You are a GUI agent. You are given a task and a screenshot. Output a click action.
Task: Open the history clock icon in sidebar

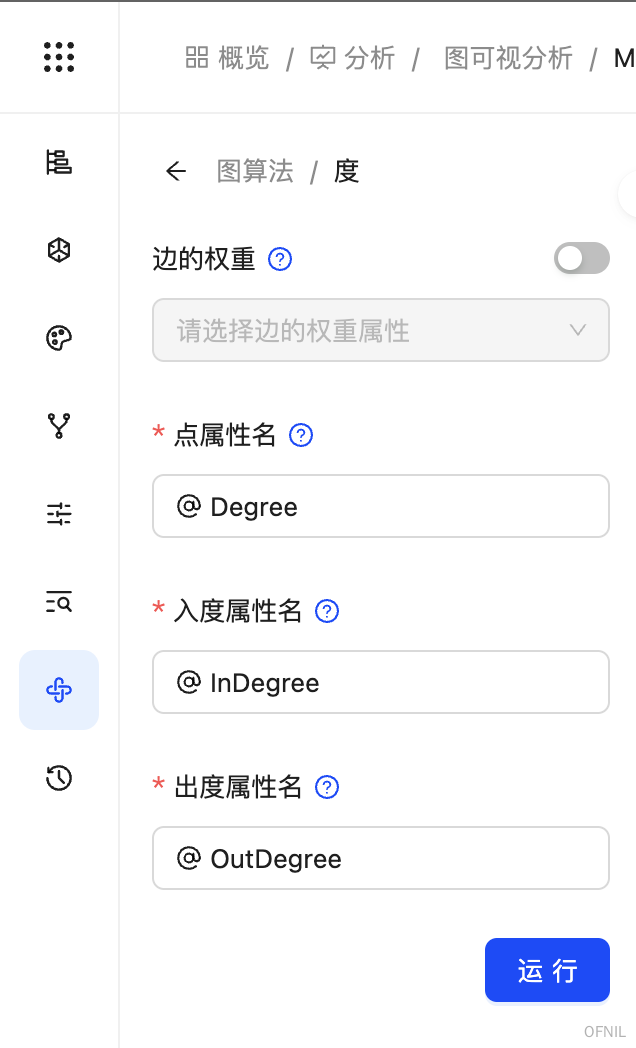pyautogui.click(x=59, y=778)
